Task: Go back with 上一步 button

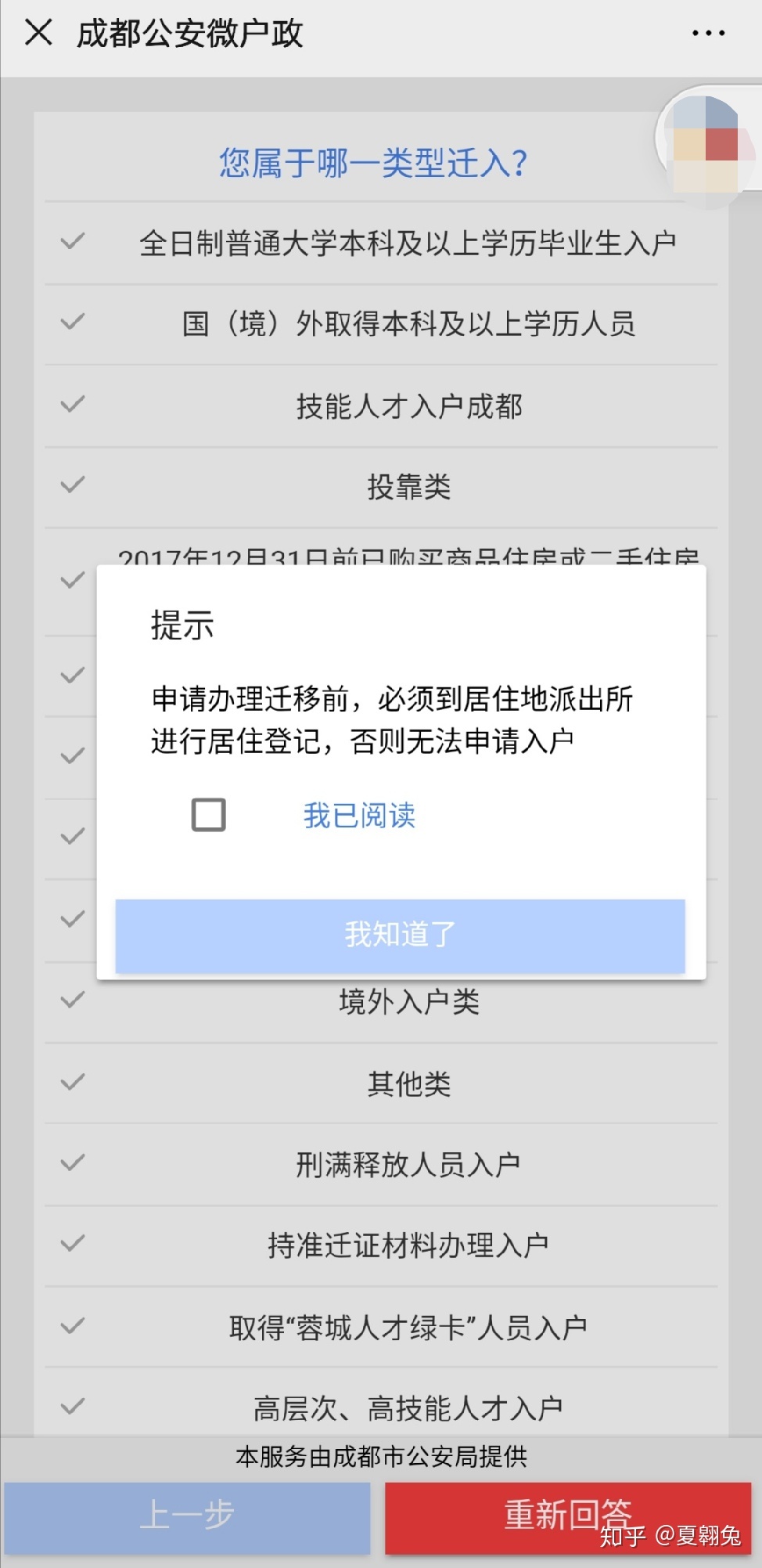Action: (x=187, y=1517)
